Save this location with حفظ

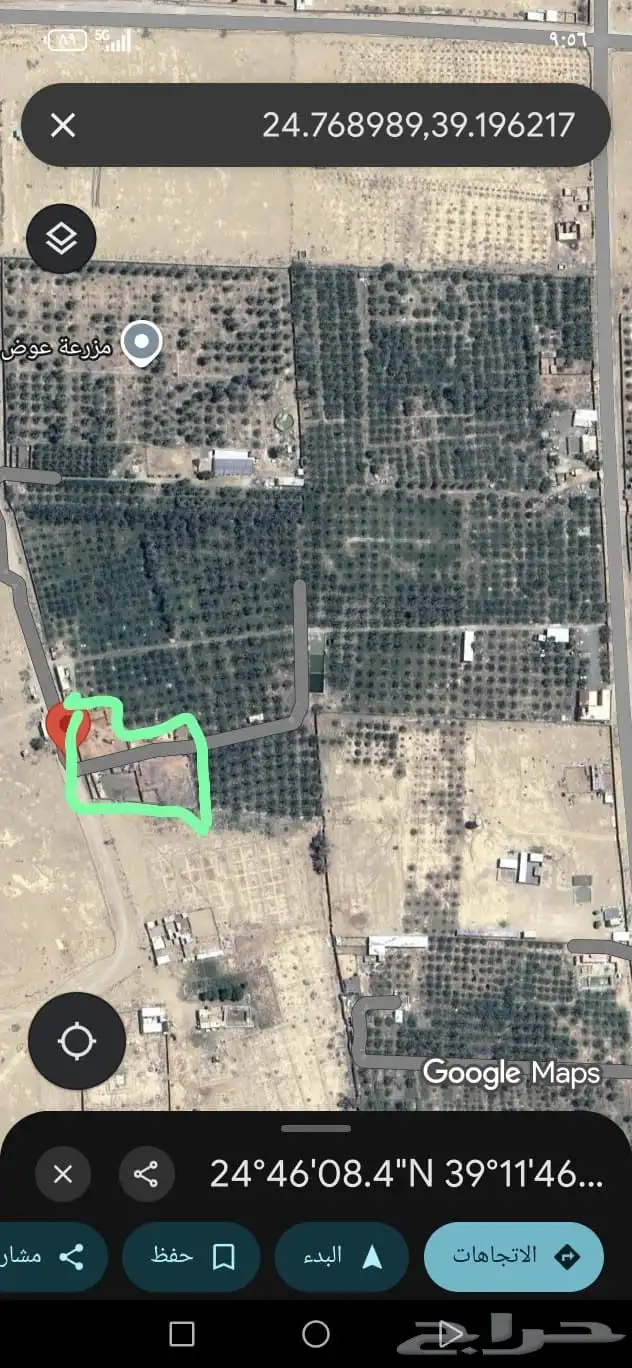tap(191, 1256)
